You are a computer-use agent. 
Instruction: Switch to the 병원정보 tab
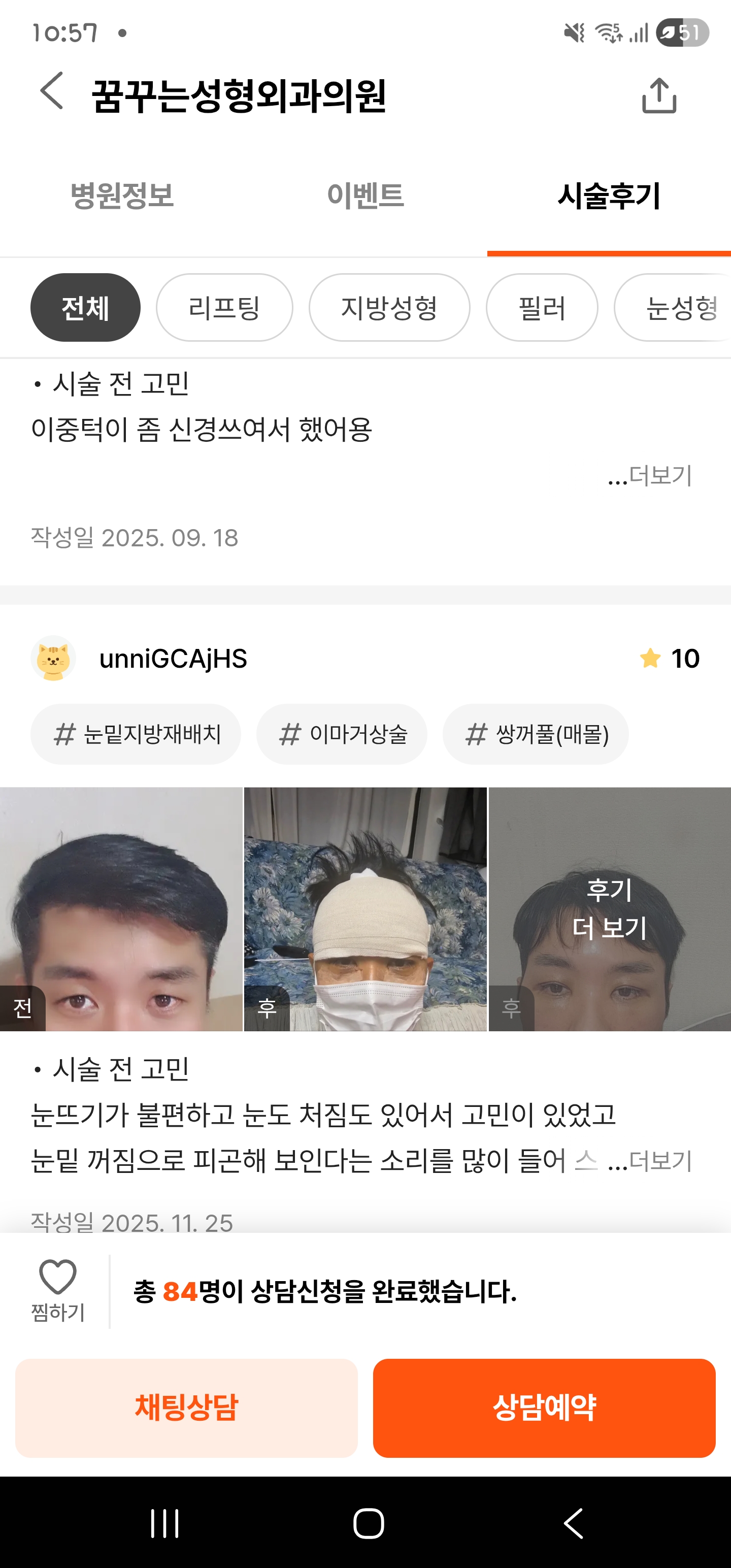[122, 196]
